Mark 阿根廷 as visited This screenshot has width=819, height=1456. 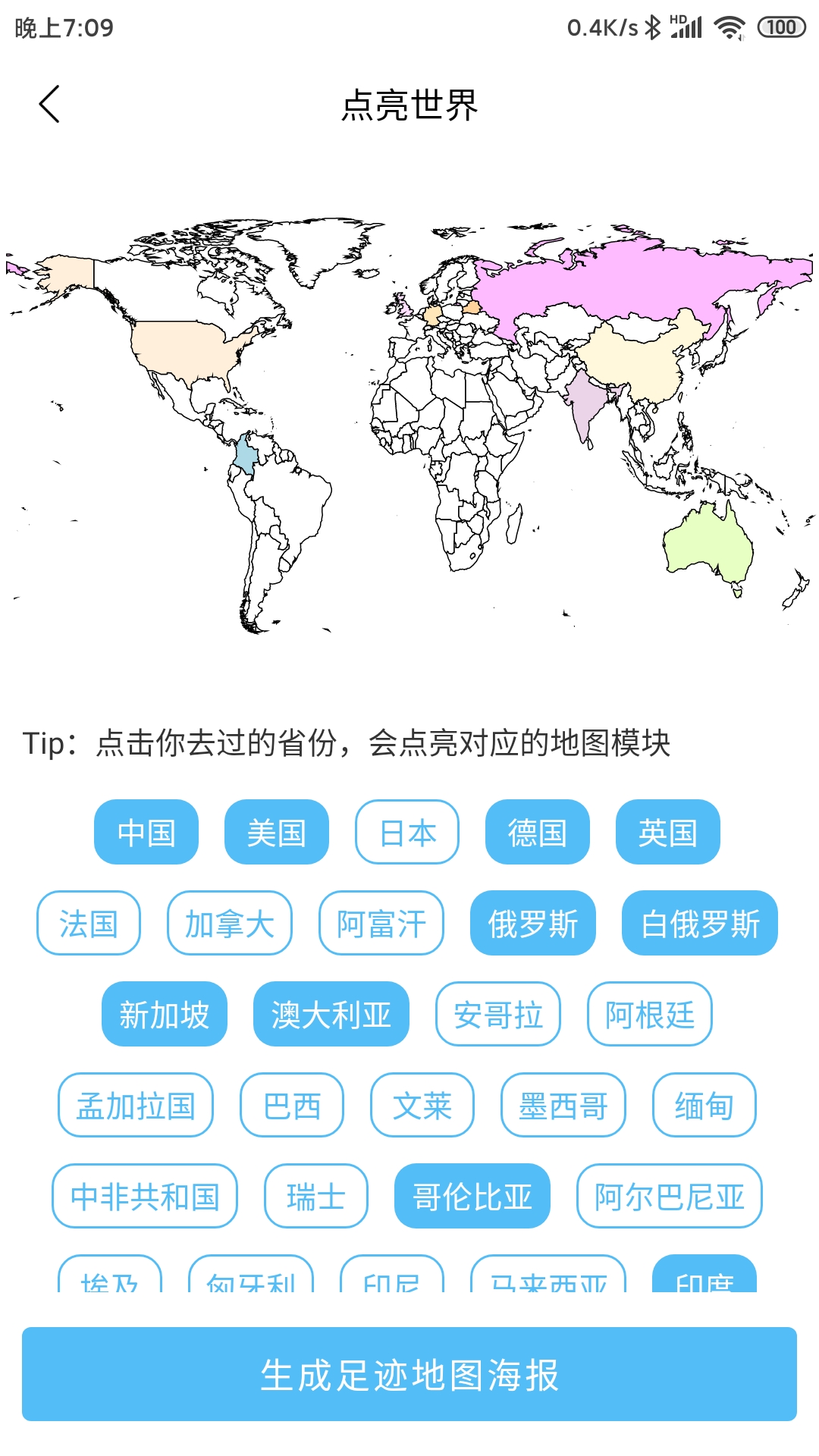click(x=650, y=1015)
